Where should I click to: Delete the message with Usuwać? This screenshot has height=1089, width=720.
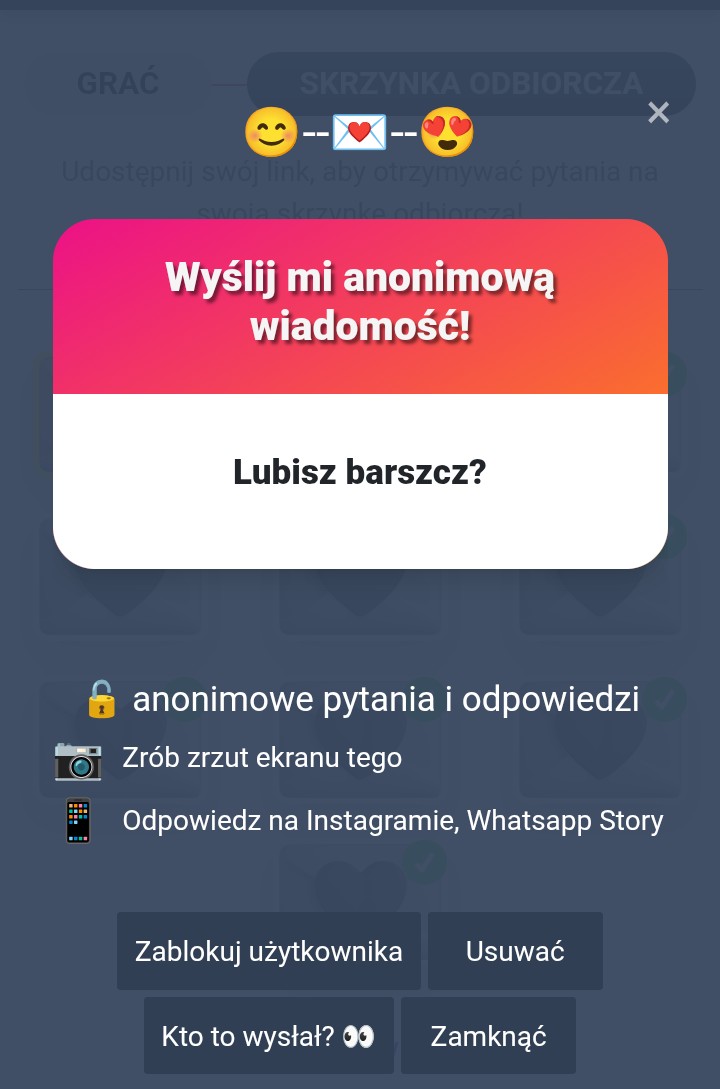click(x=515, y=951)
